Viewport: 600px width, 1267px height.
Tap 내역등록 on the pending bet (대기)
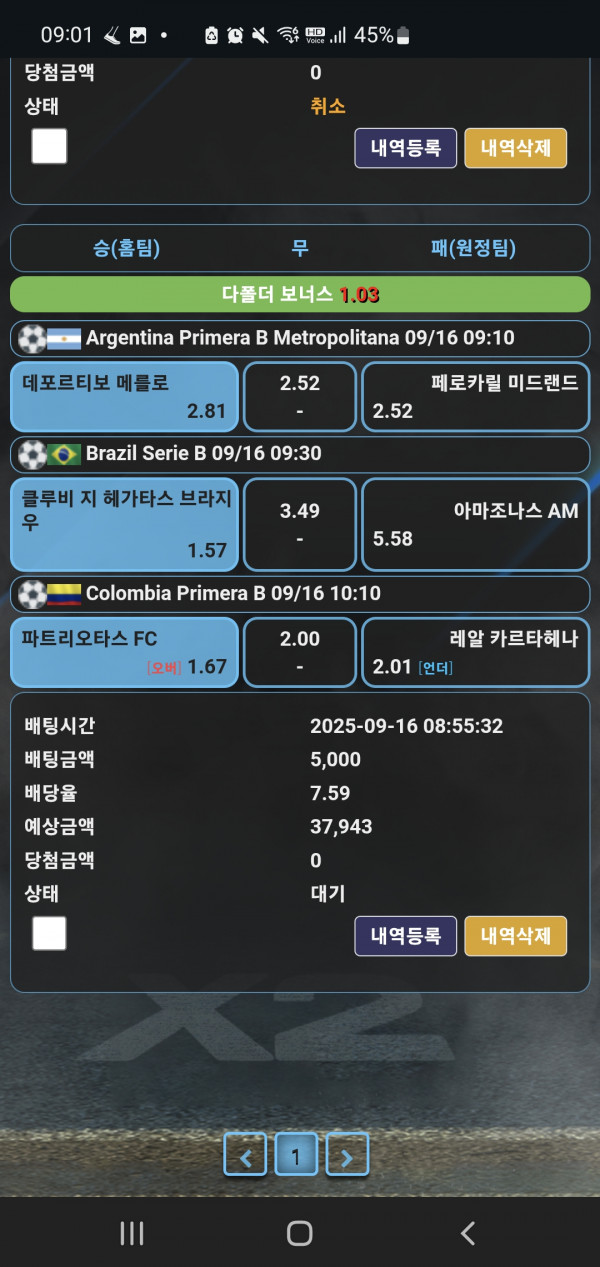coord(405,936)
